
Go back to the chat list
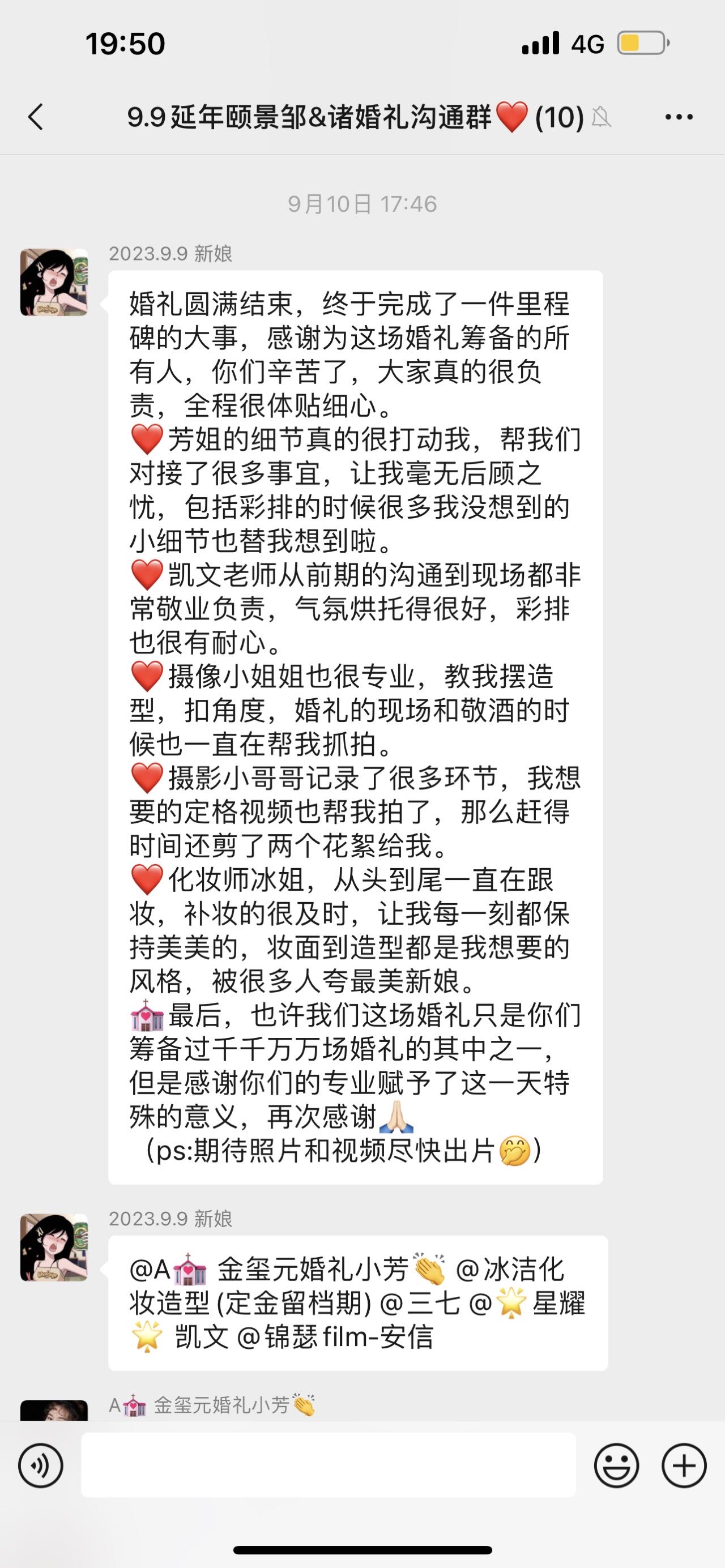36,116
